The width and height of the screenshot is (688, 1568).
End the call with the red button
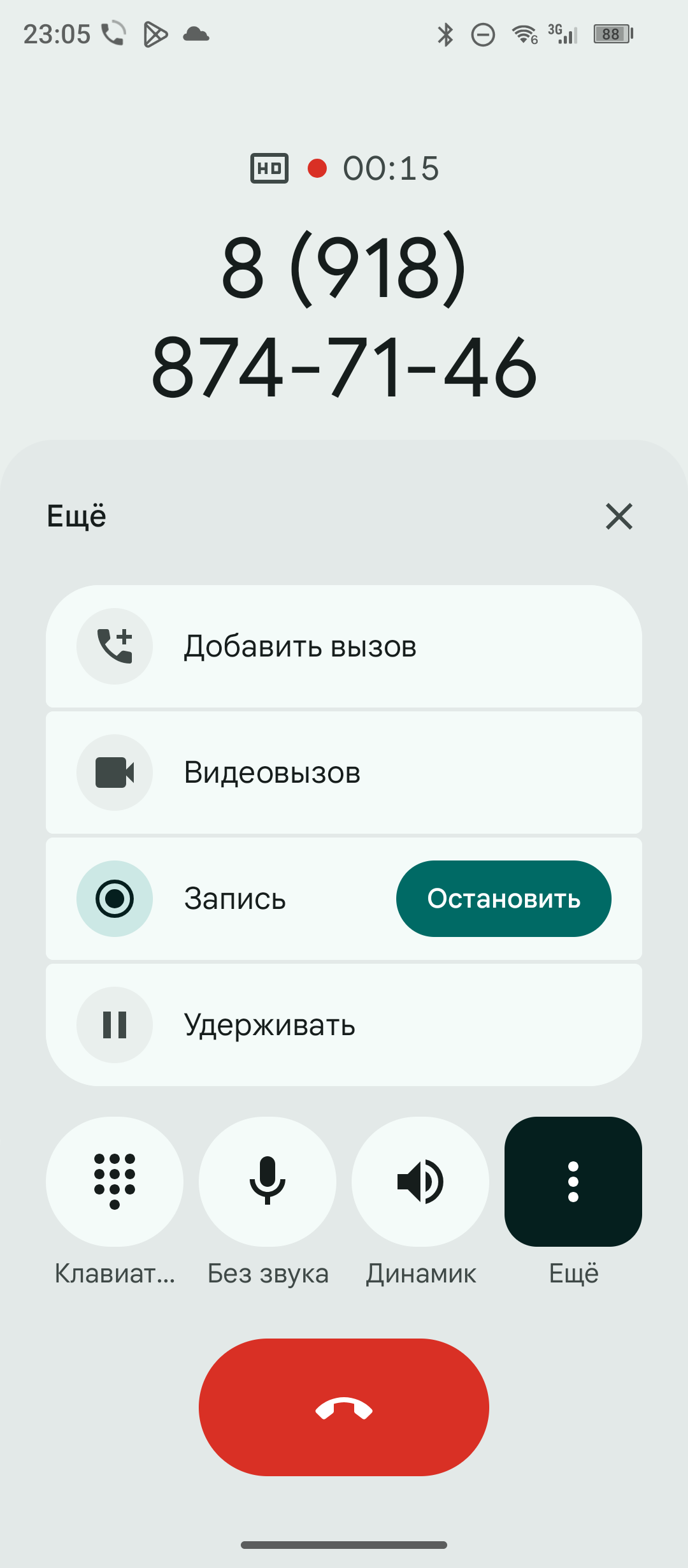pyautogui.click(x=344, y=1407)
